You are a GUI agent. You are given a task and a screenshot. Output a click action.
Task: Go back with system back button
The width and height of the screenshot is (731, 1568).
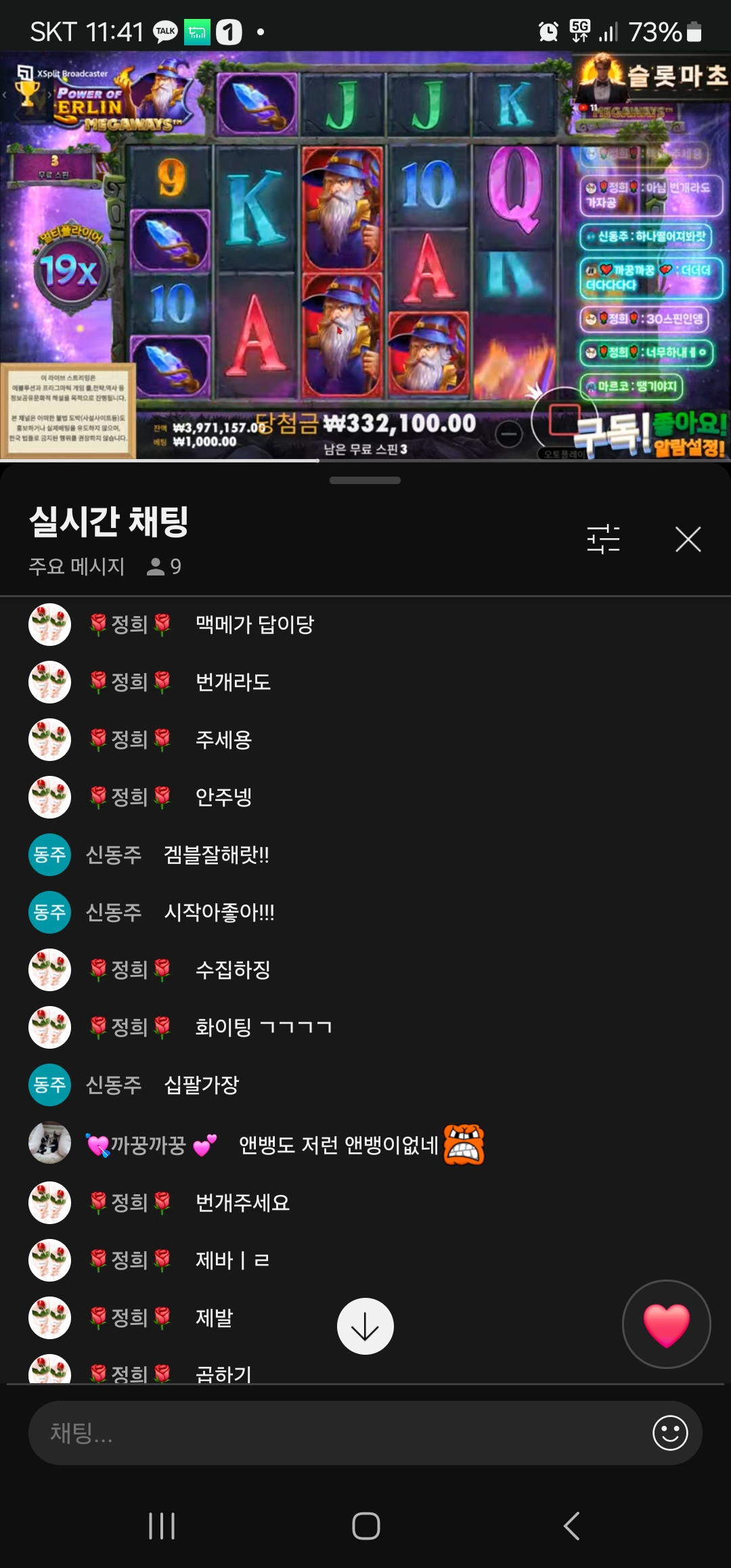pyautogui.click(x=572, y=1526)
